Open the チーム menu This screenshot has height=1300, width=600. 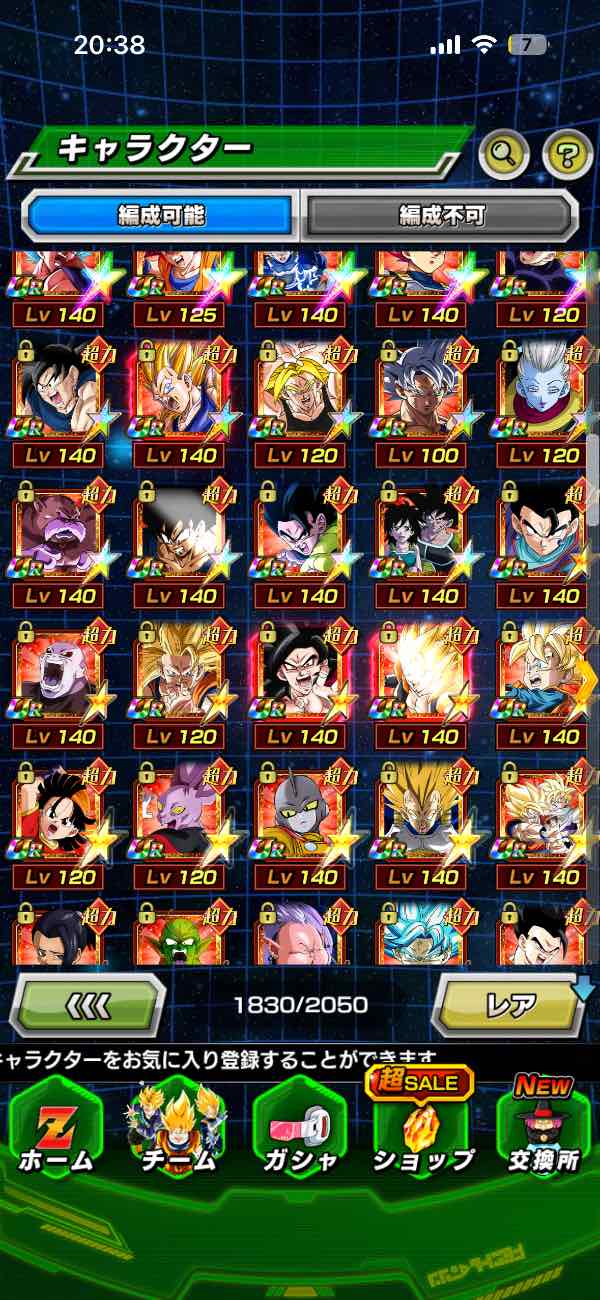point(177,1128)
